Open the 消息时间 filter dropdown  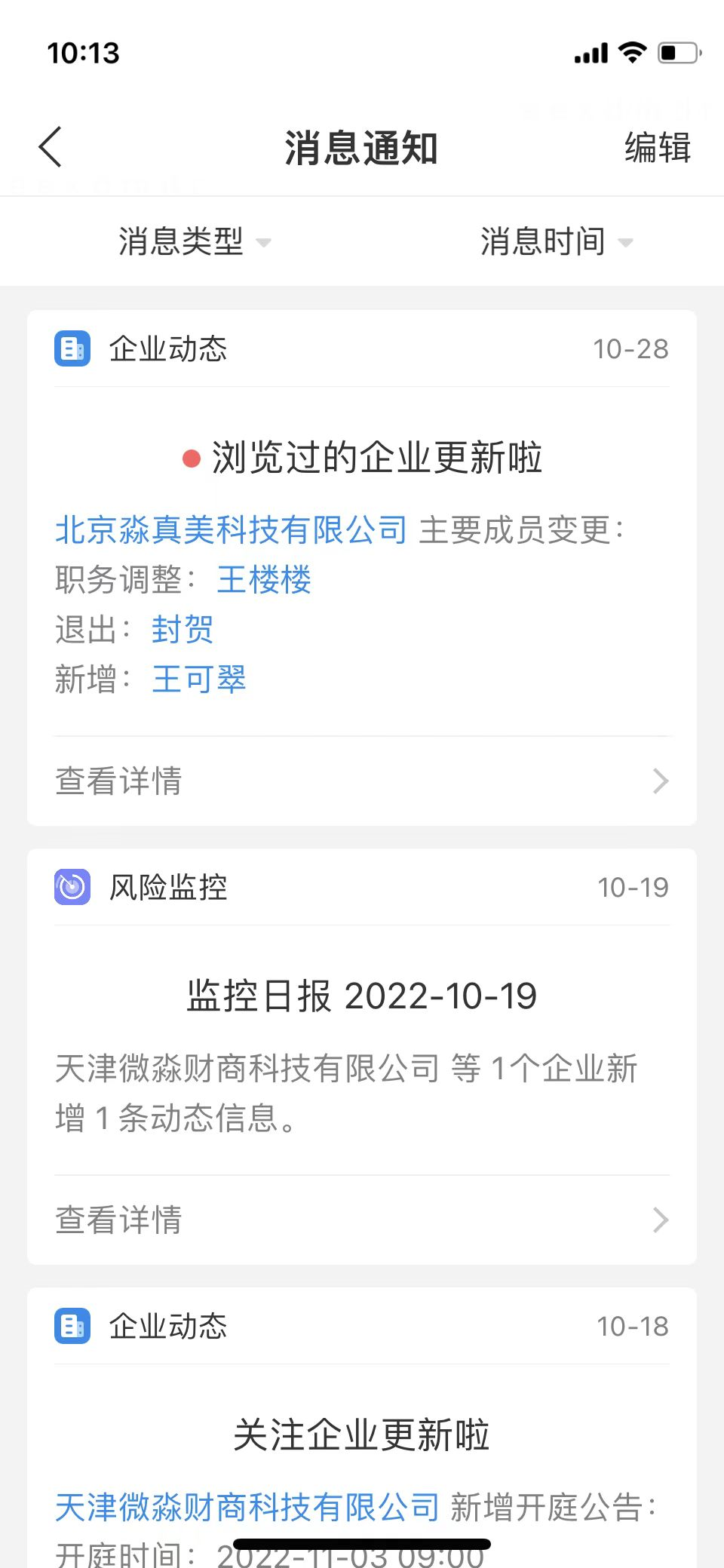click(556, 242)
